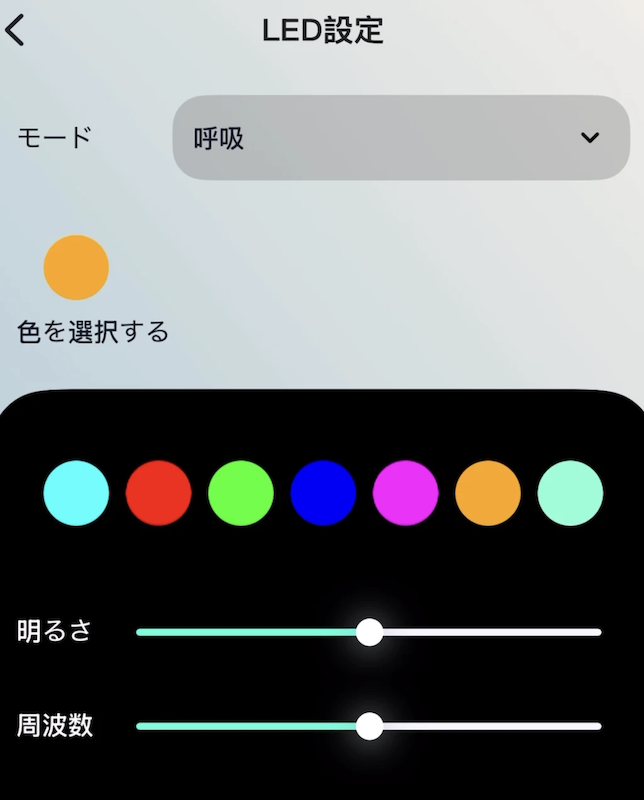Screen dimensions: 644x800
Task: Select the cyan color swatch
Action: point(76,493)
